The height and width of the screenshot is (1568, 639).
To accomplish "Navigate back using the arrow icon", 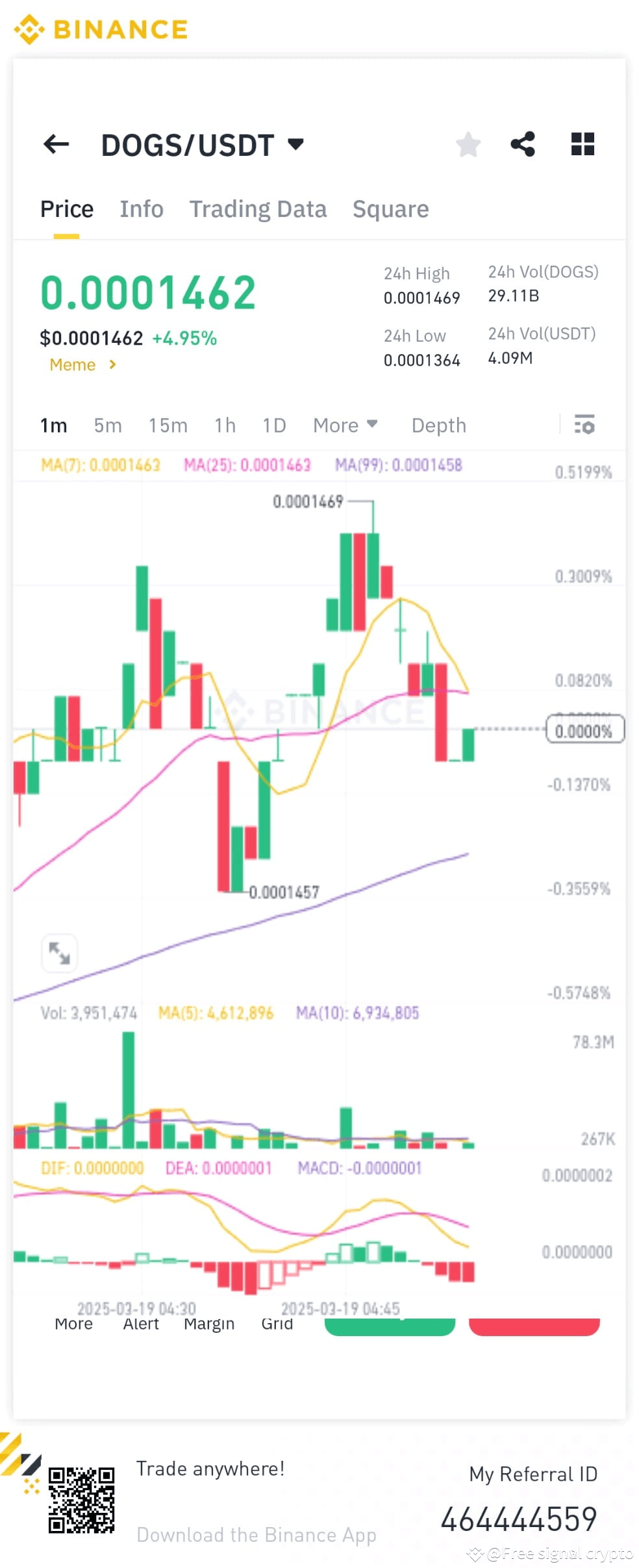I will [x=56, y=144].
